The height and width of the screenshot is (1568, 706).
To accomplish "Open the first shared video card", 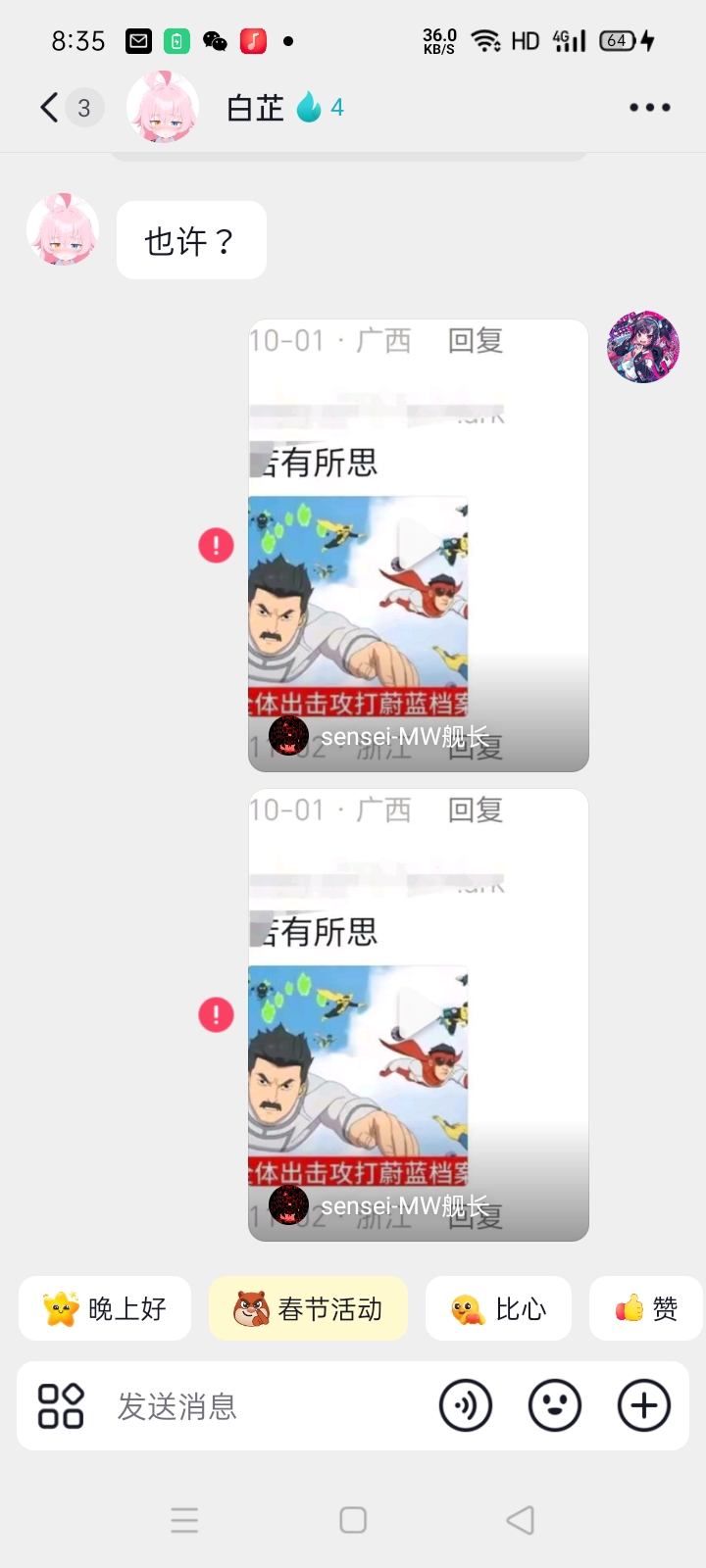I will click(418, 545).
